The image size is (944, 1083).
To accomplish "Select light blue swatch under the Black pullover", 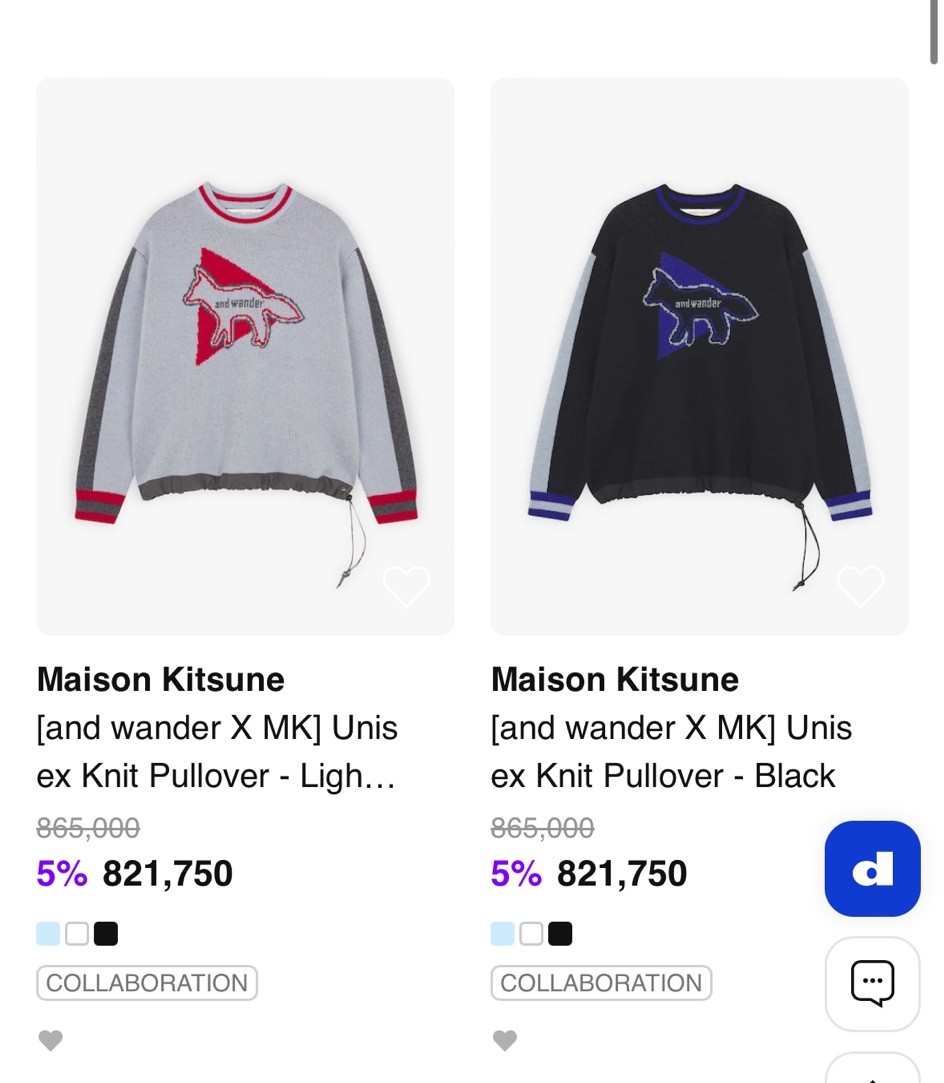I will [502, 934].
